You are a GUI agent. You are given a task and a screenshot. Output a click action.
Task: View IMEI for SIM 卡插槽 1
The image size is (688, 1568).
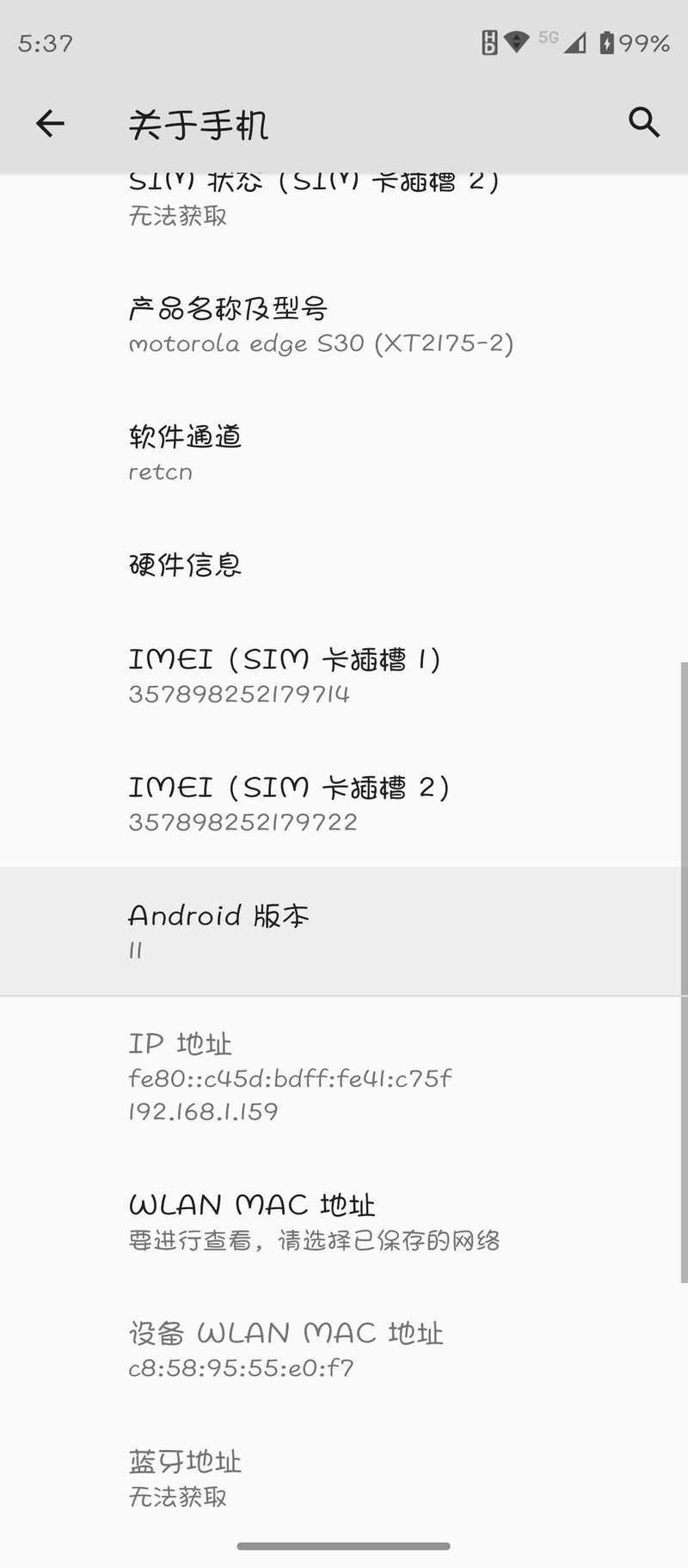tap(344, 676)
